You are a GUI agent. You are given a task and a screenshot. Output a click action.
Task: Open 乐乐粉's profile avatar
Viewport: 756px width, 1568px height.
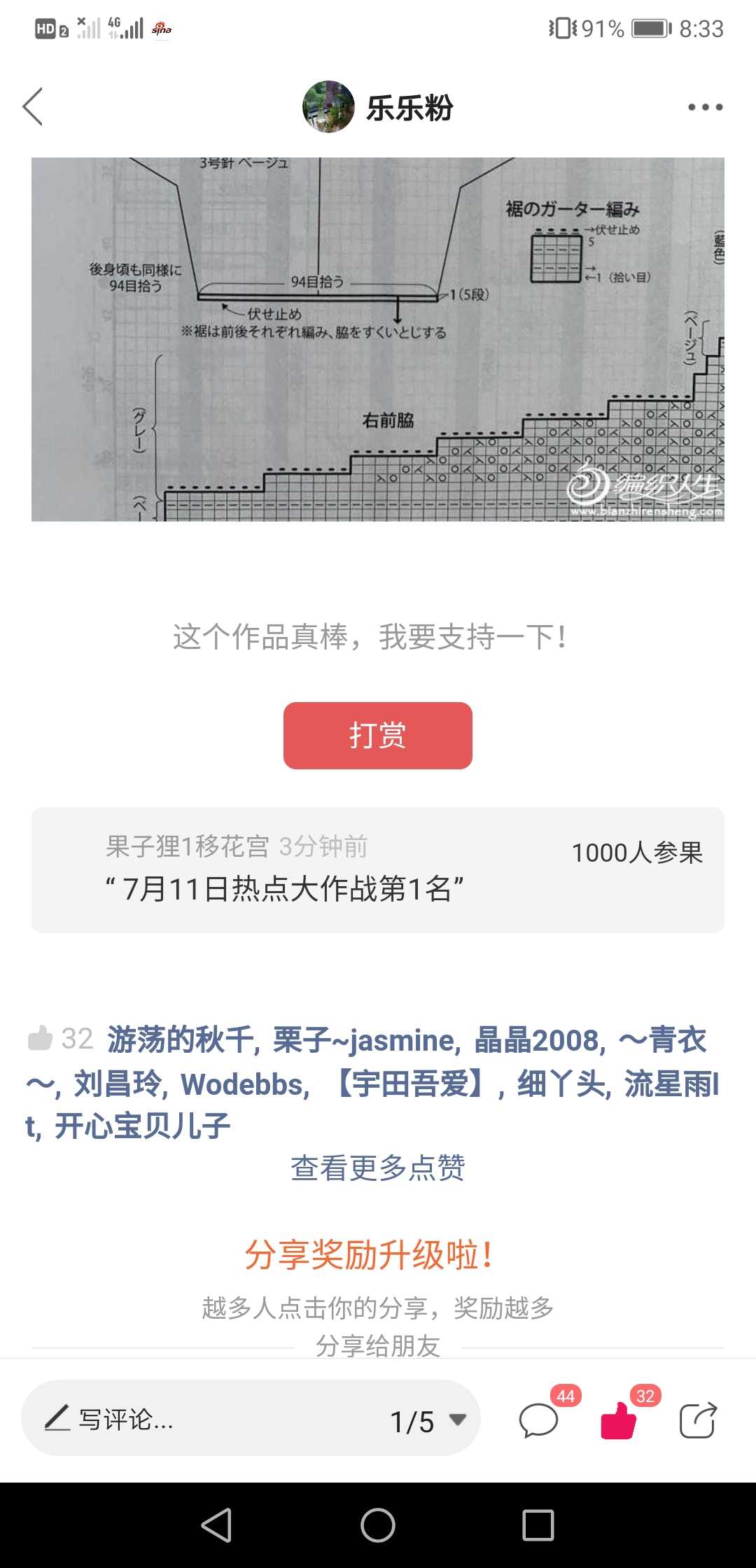click(x=328, y=107)
